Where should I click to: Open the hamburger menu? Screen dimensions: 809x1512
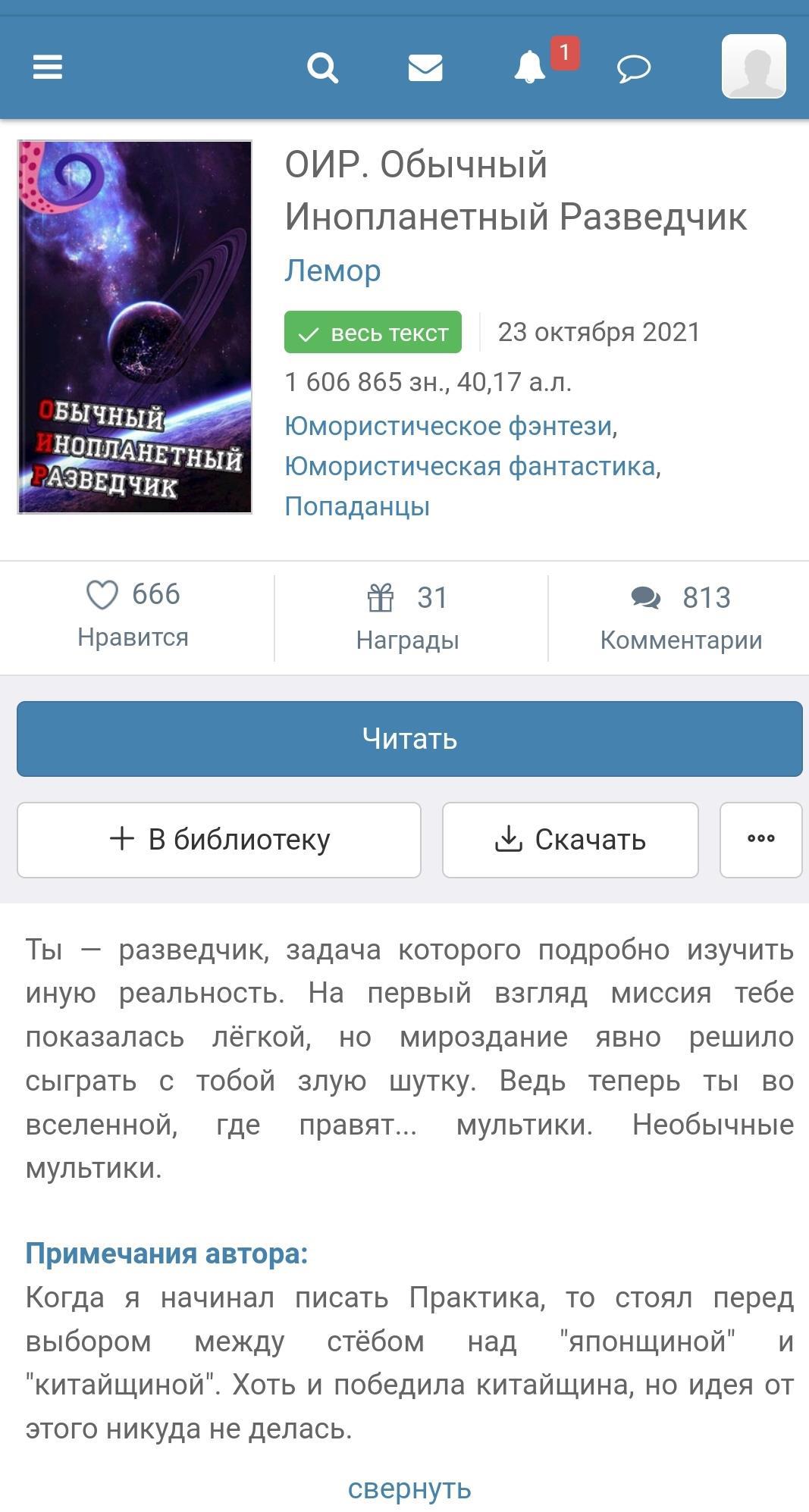47,67
